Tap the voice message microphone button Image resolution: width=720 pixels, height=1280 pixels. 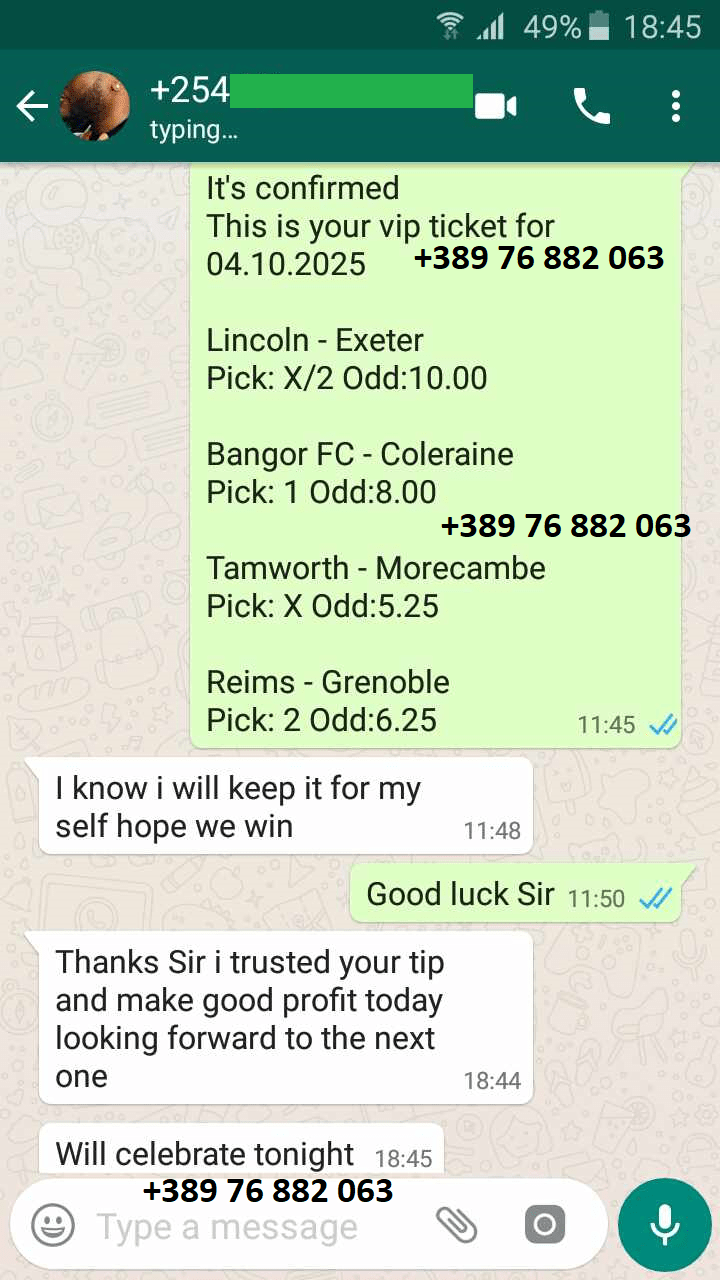[x=664, y=1225]
